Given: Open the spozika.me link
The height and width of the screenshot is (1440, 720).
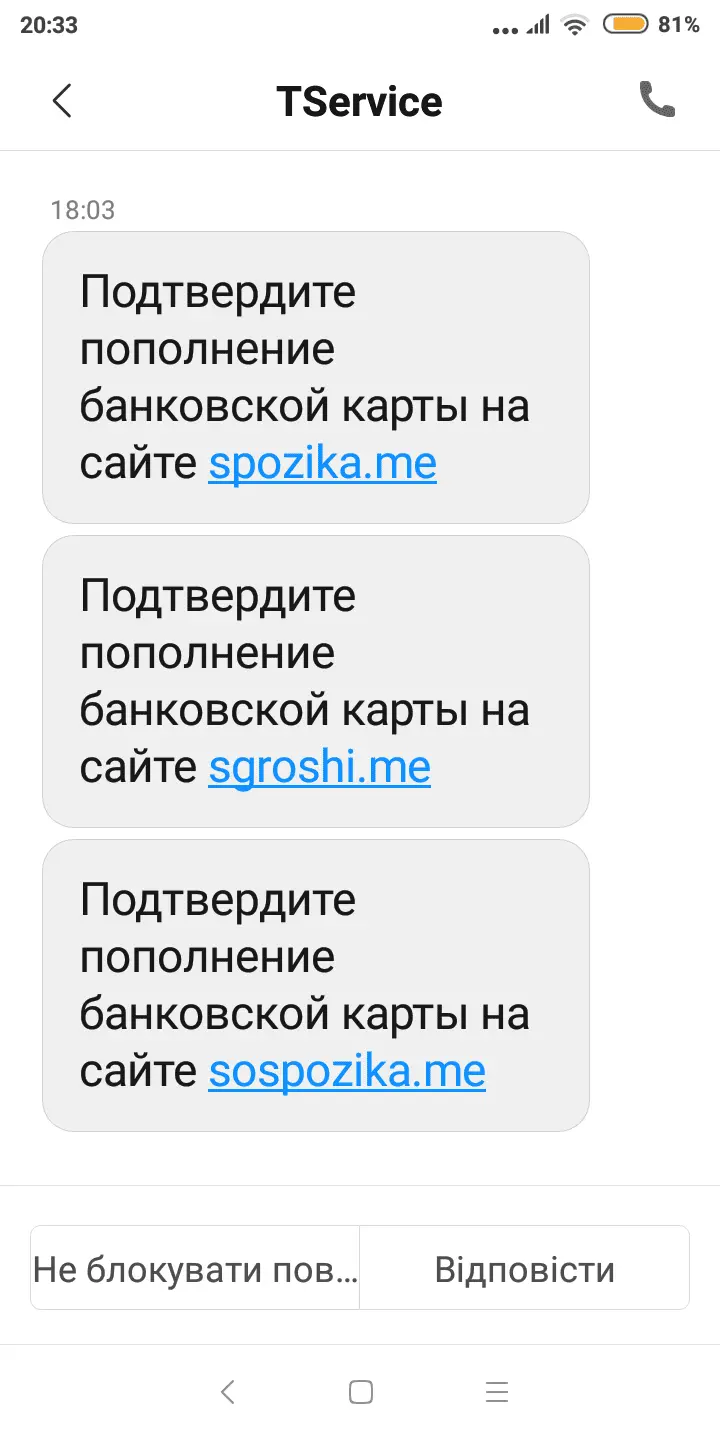Looking at the screenshot, I should coord(322,464).
